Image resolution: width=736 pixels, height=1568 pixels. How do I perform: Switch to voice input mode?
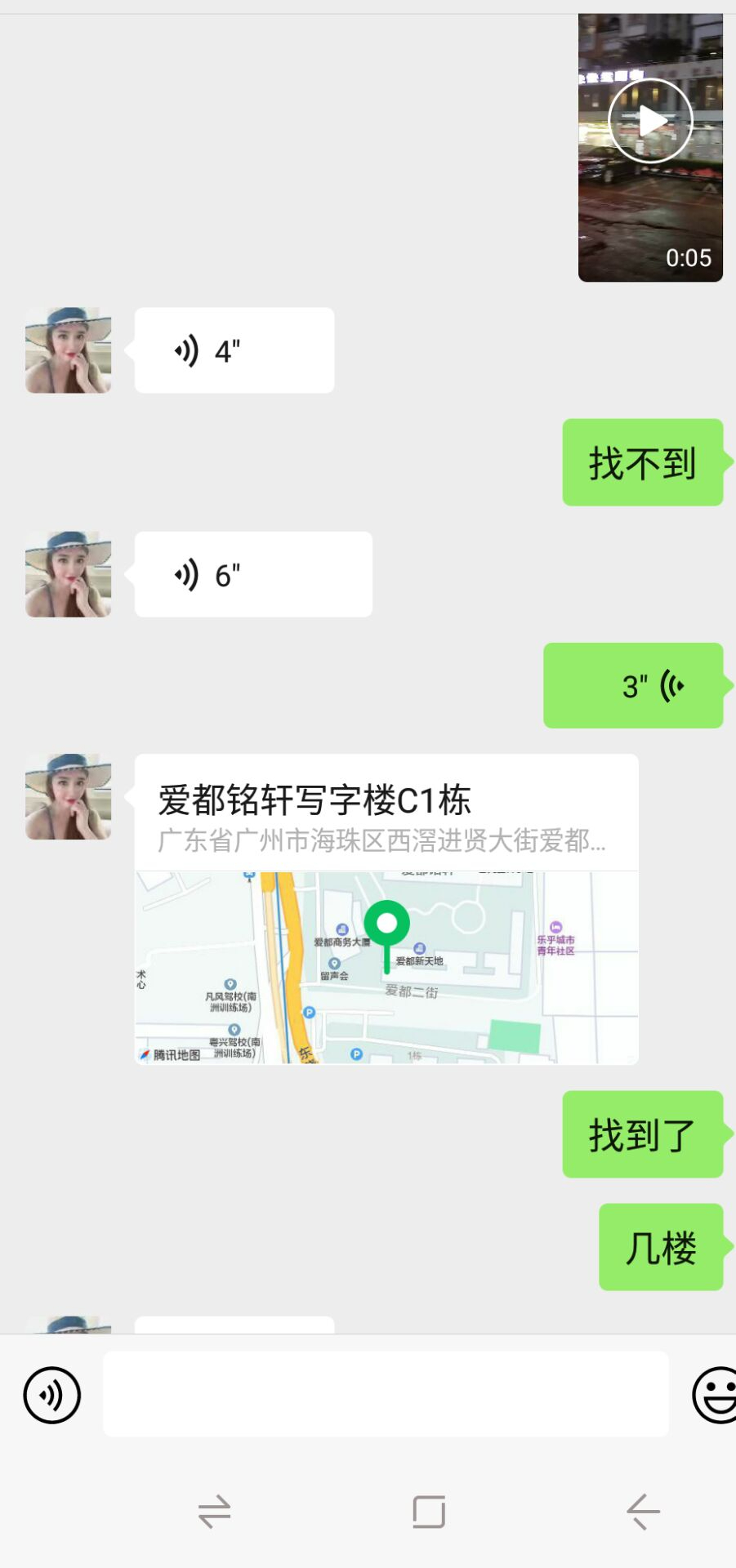coord(51,1395)
